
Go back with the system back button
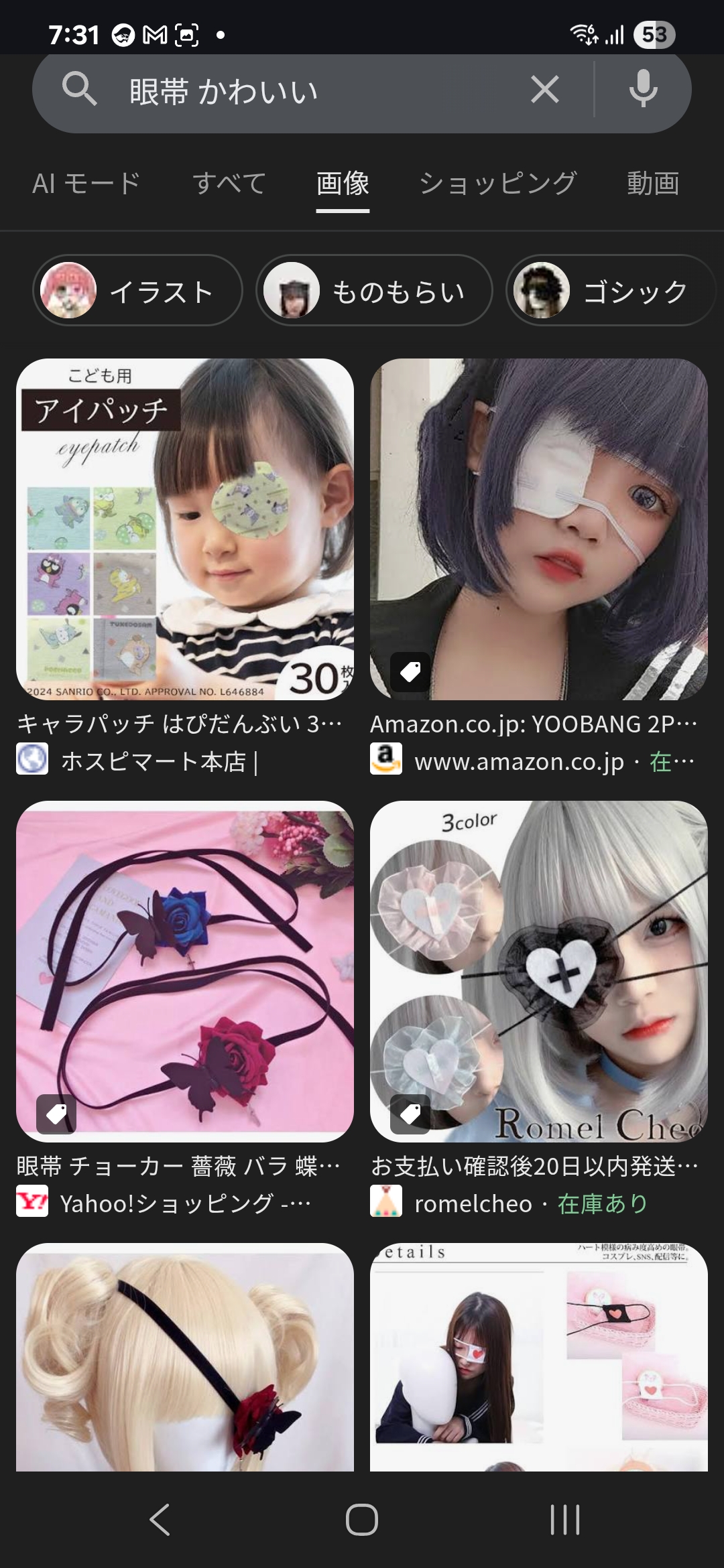pyautogui.click(x=160, y=1520)
